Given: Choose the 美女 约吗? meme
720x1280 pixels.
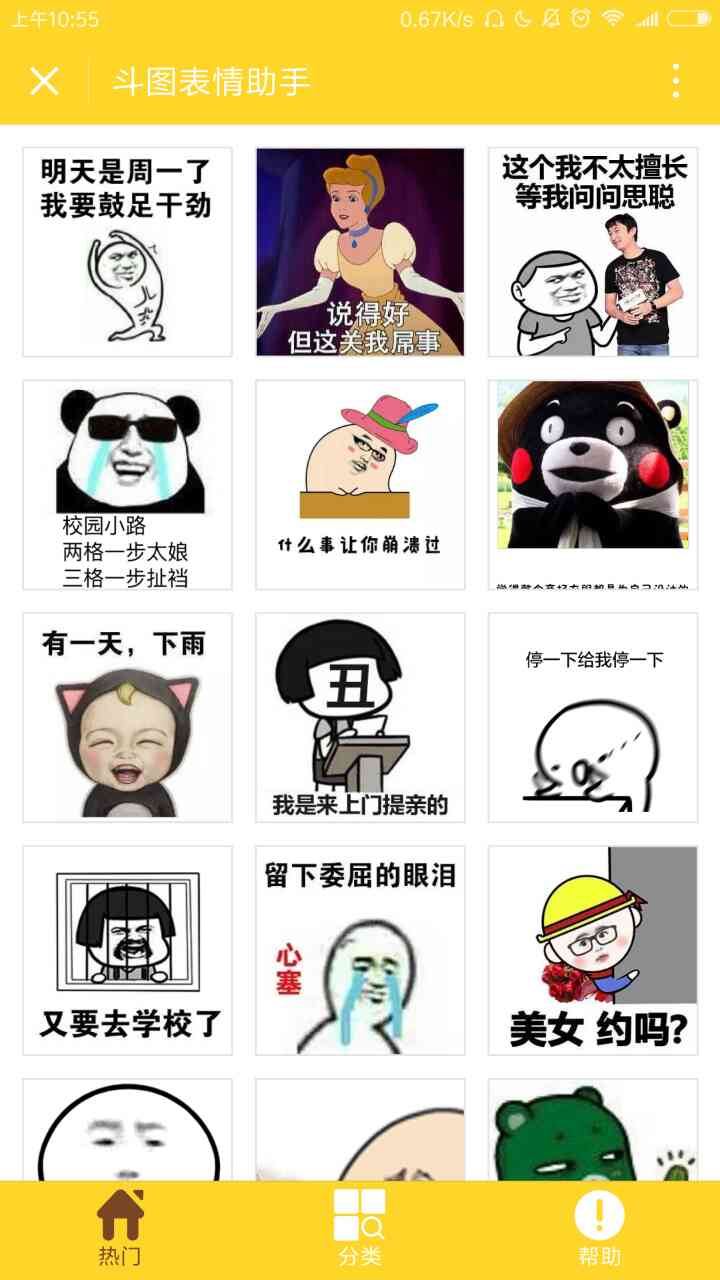Looking at the screenshot, I should click(593, 951).
